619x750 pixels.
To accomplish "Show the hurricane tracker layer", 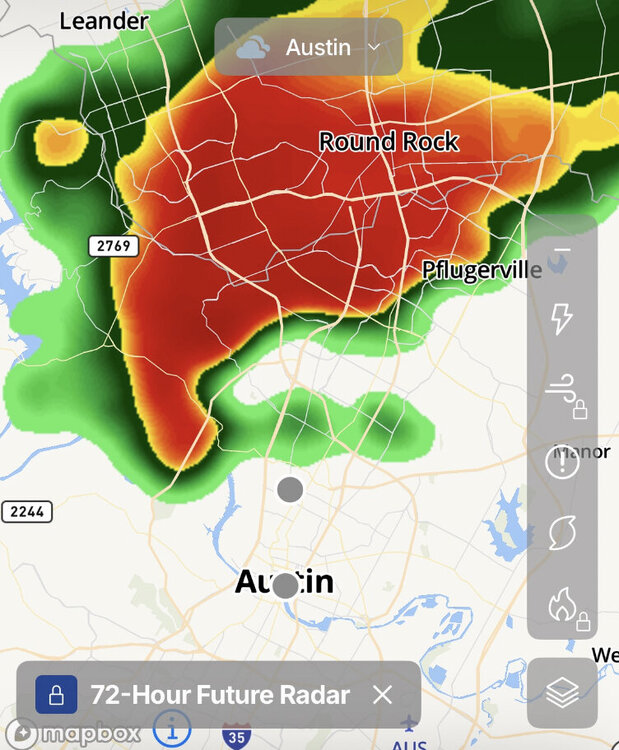I will coord(562,533).
